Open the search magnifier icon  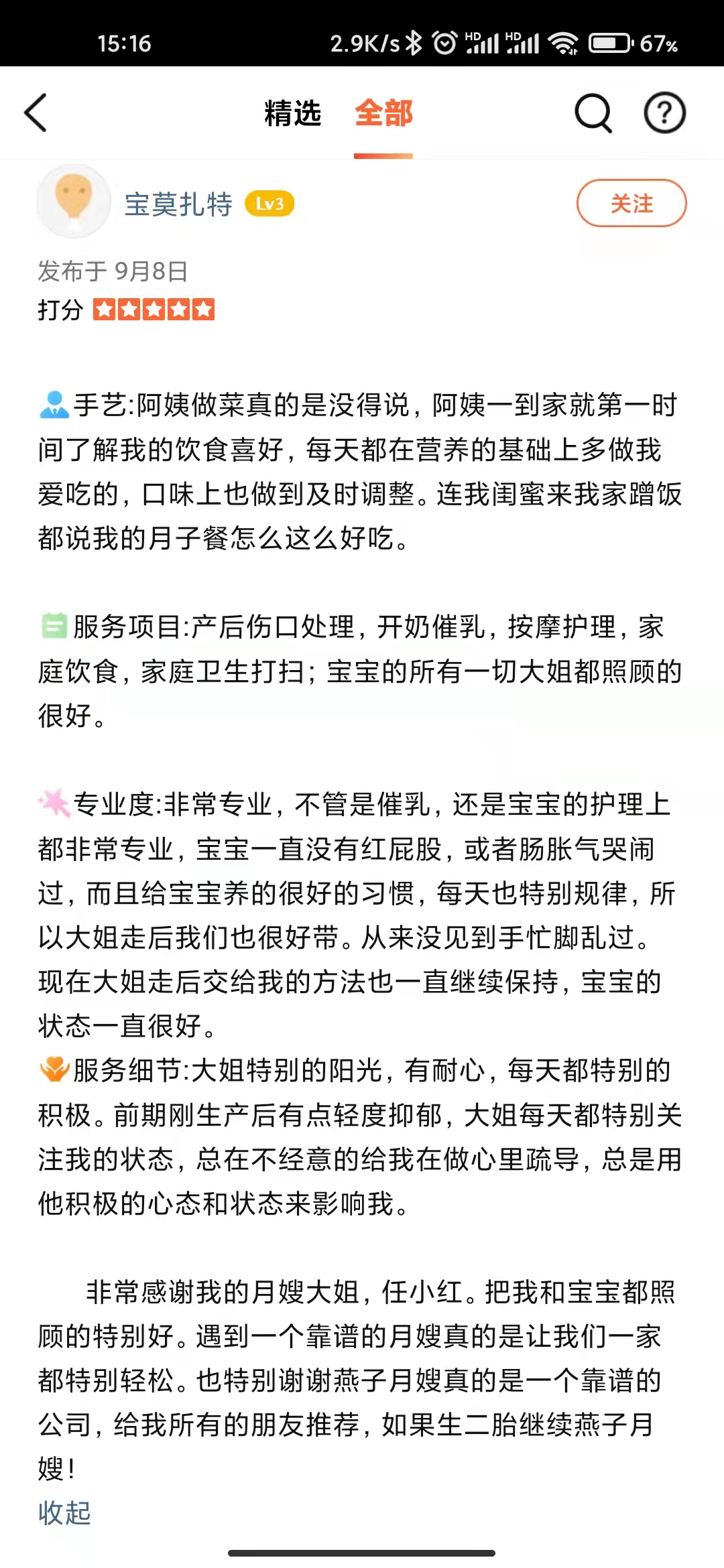coord(593,113)
